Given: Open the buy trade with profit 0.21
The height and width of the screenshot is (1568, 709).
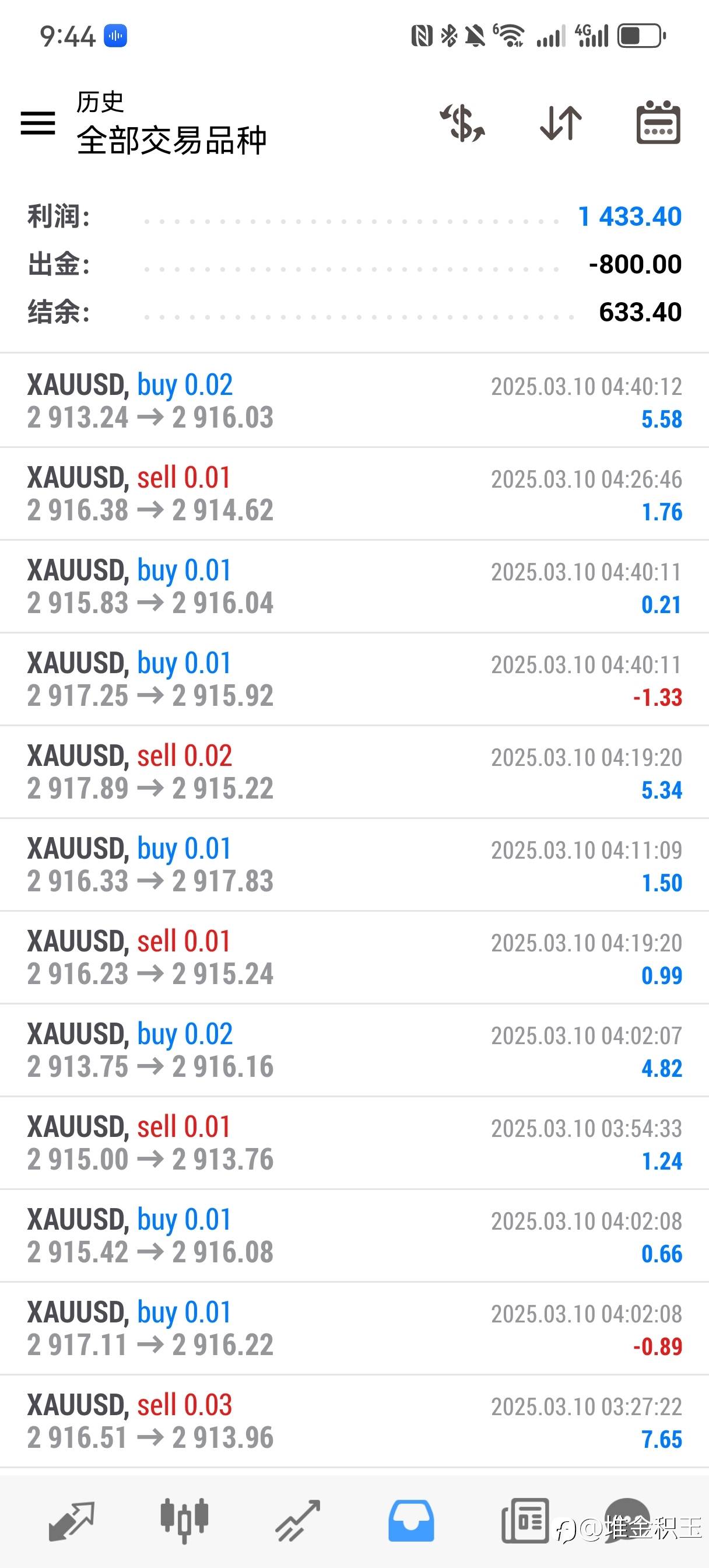Looking at the screenshot, I should click(x=354, y=586).
